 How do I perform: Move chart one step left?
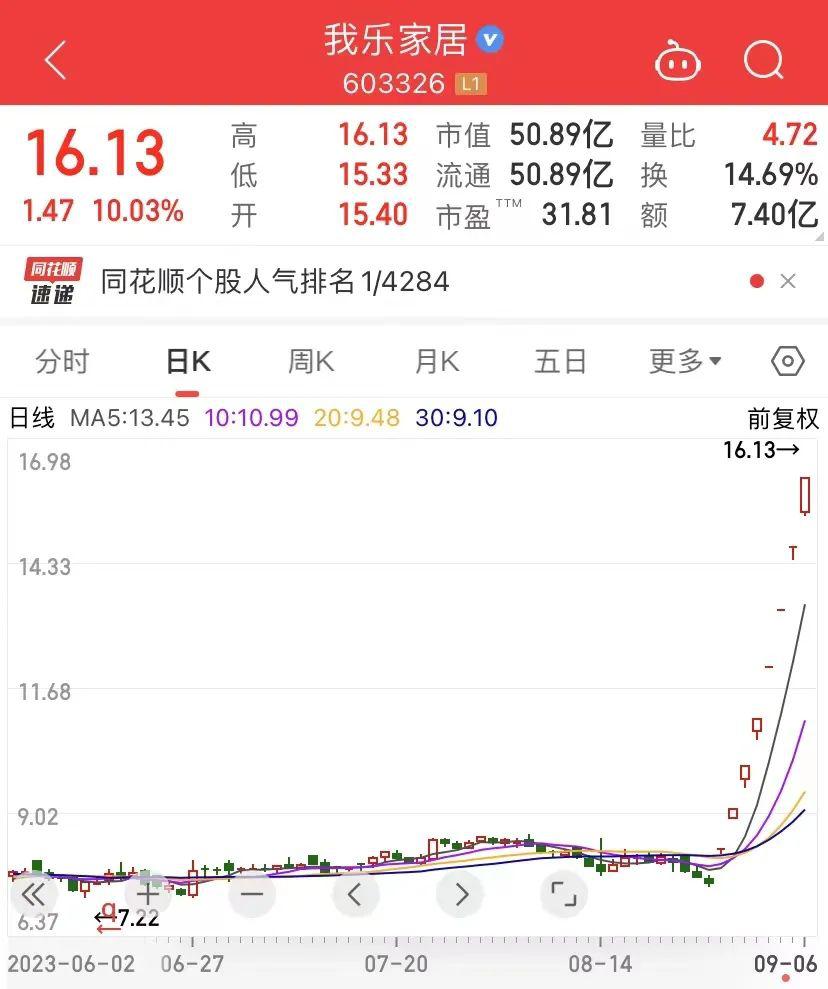pos(355,893)
